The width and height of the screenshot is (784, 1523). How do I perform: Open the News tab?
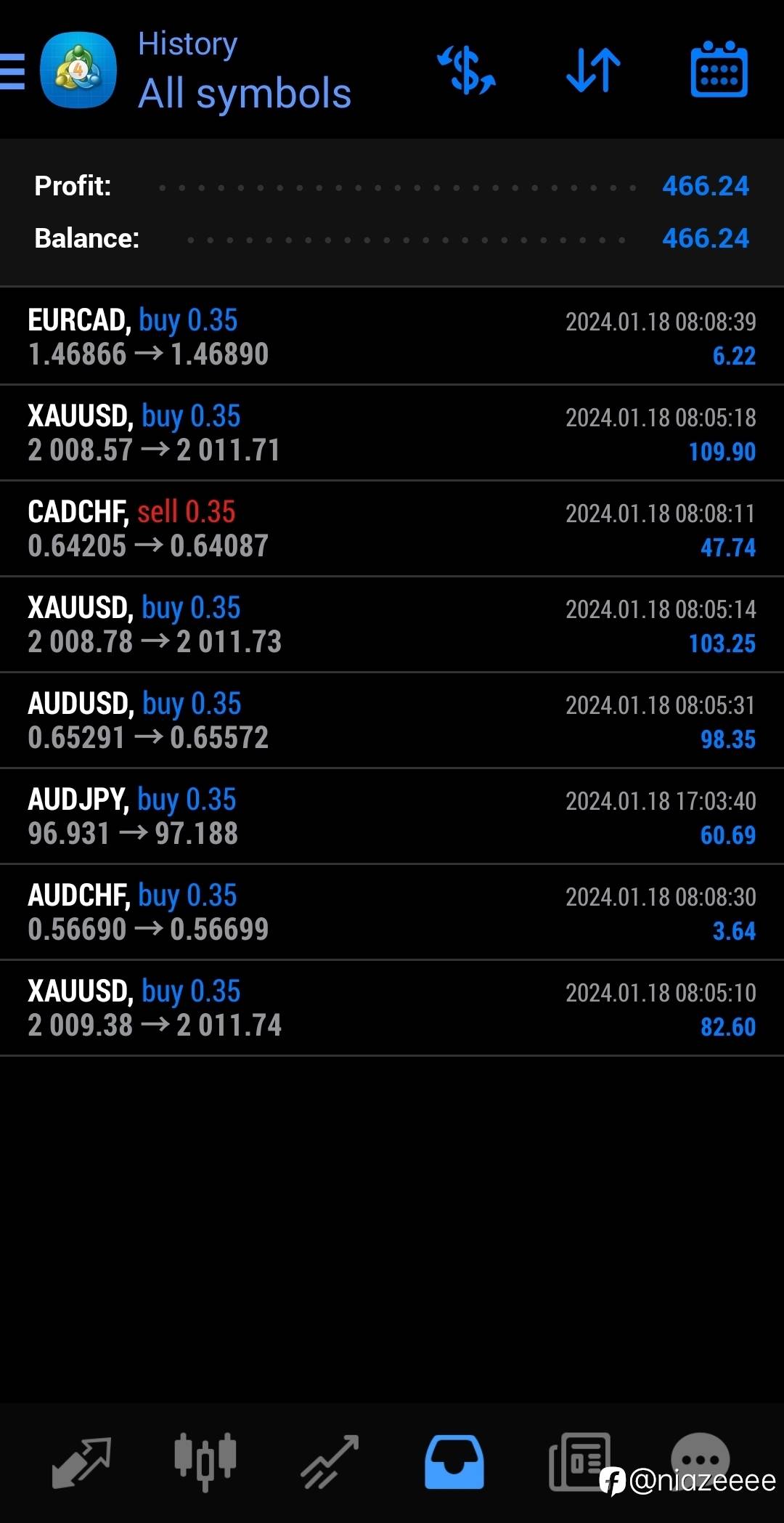[x=578, y=1460]
